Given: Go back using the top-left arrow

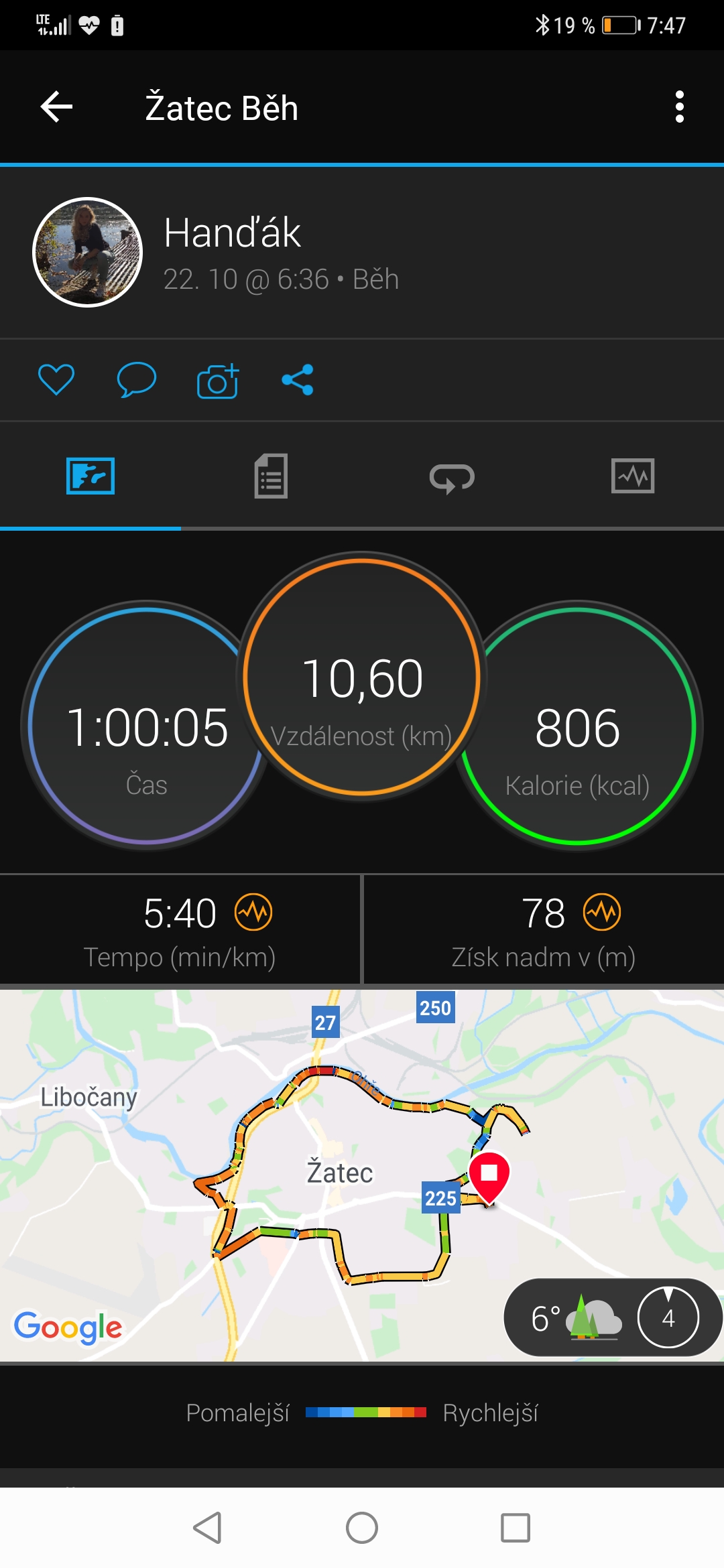Looking at the screenshot, I should (x=56, y=107).
